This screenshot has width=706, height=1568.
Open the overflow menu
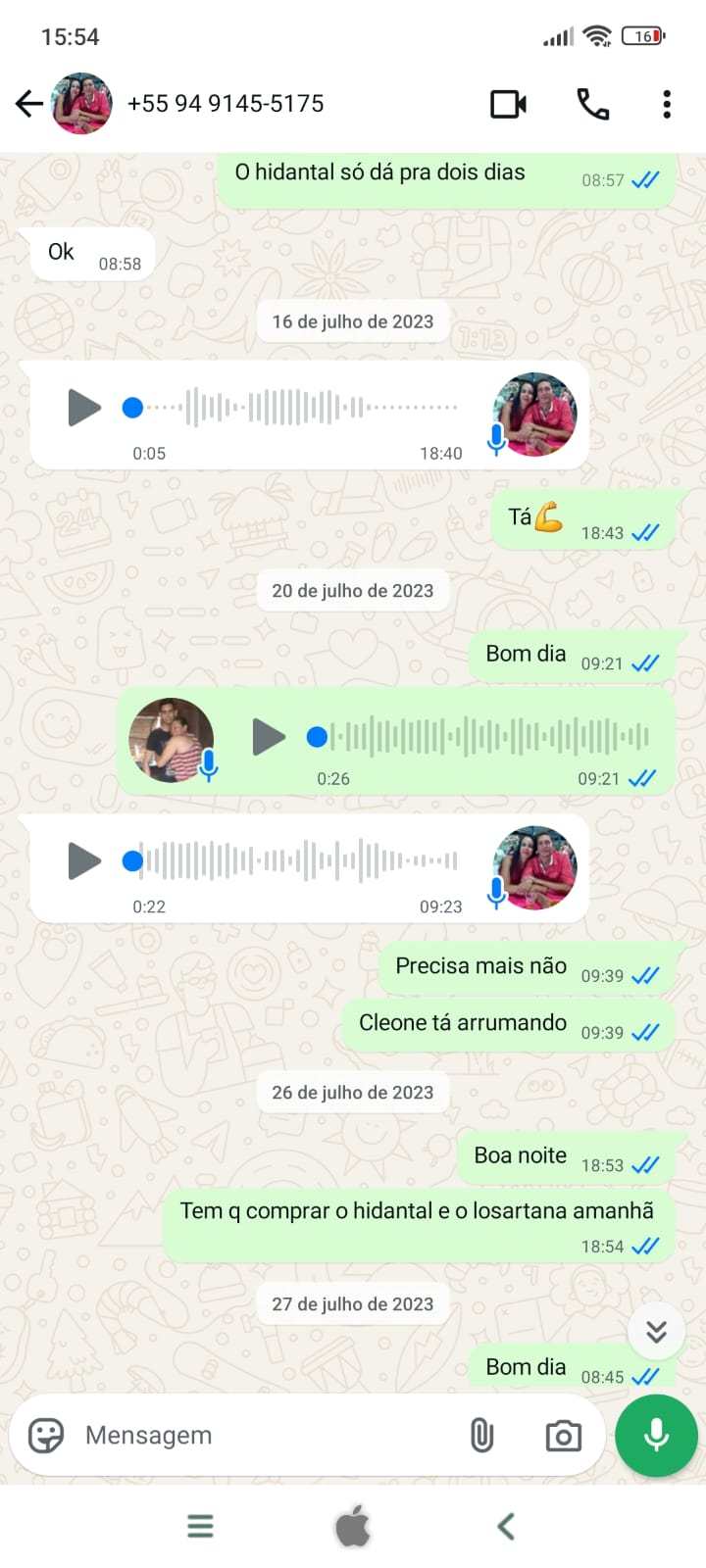point(667,103)
